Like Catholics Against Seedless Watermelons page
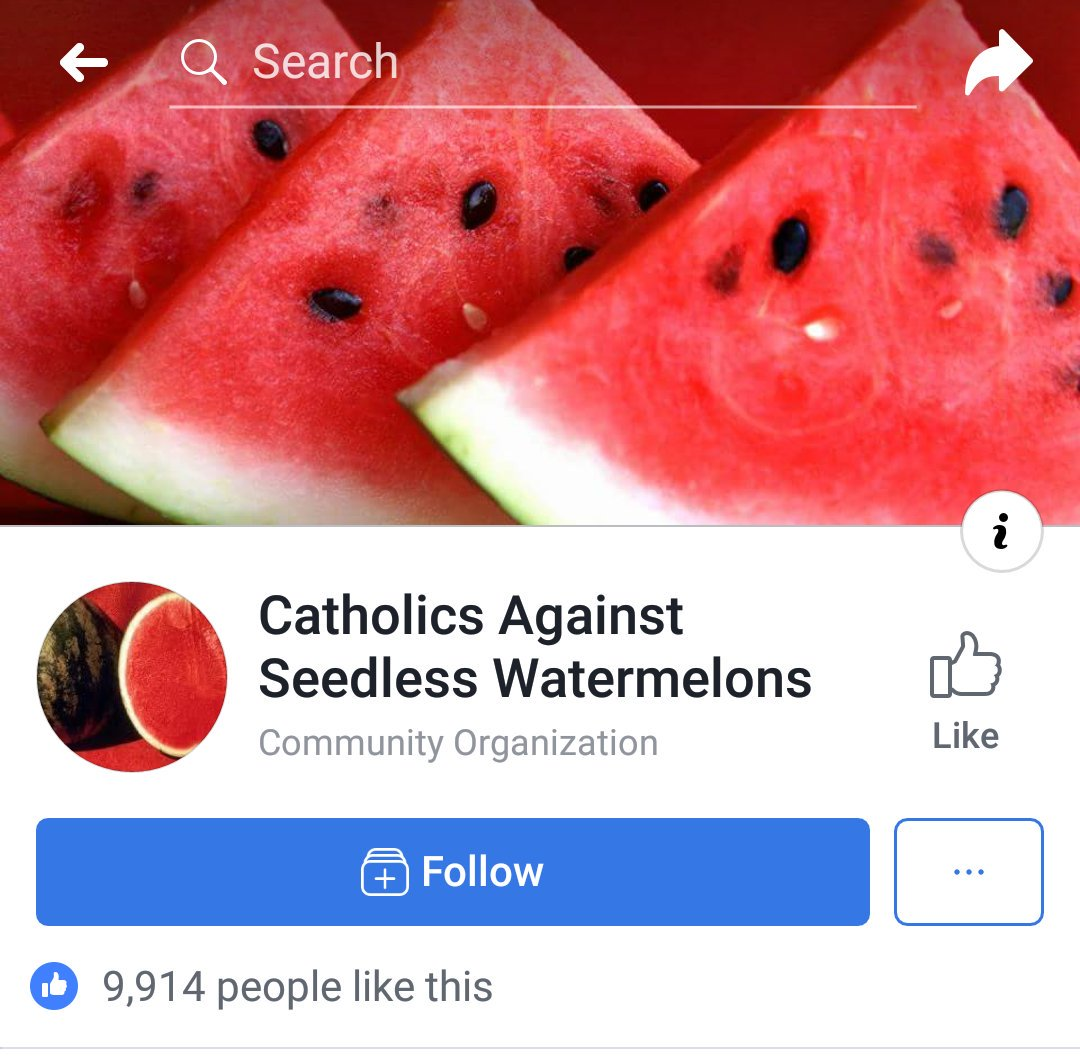Viewport: 1080px width, 1056px height. pos(965,690)
